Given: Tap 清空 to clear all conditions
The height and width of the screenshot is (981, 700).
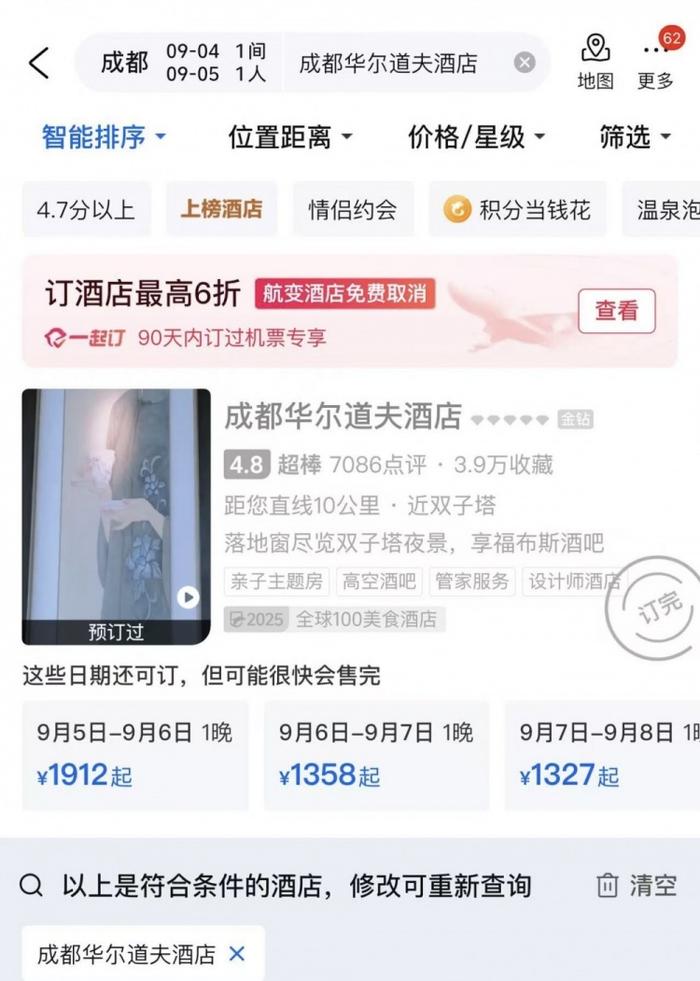Looking at the screenshot, I should click(x=637, y=885).
